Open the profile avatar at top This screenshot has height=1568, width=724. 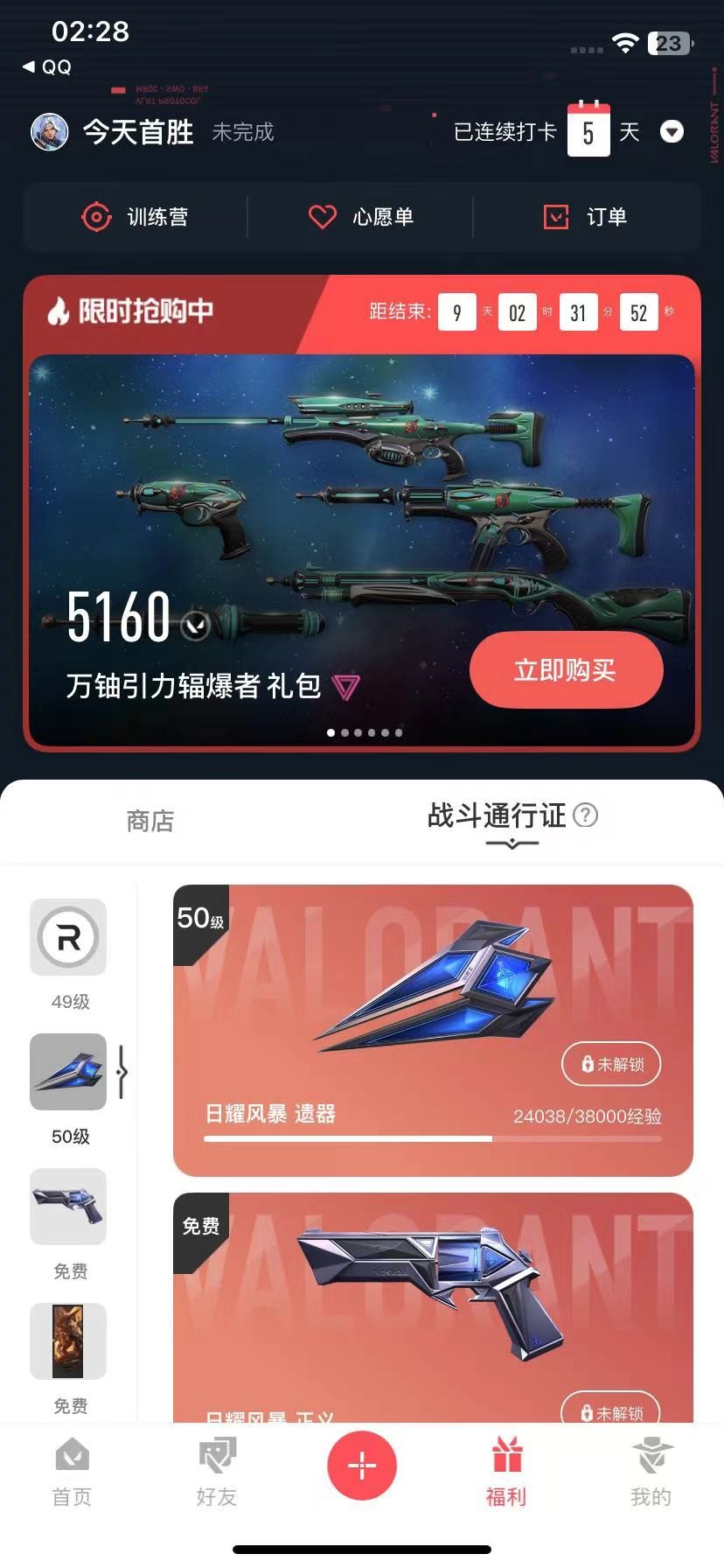(50, 132)
